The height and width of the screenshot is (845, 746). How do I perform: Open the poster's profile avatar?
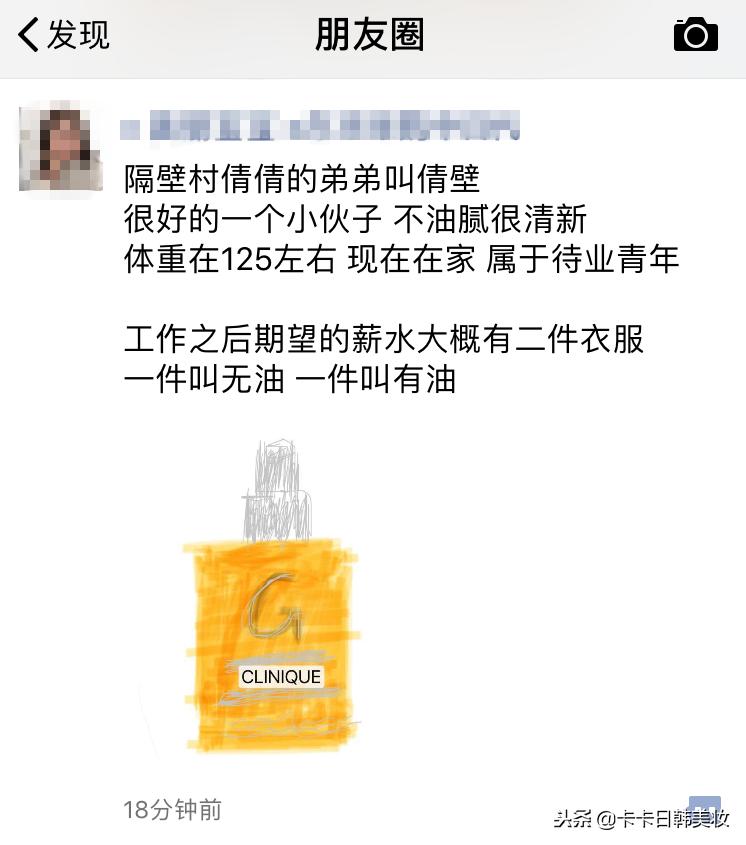pyautogui.click(x=61, y=148)
